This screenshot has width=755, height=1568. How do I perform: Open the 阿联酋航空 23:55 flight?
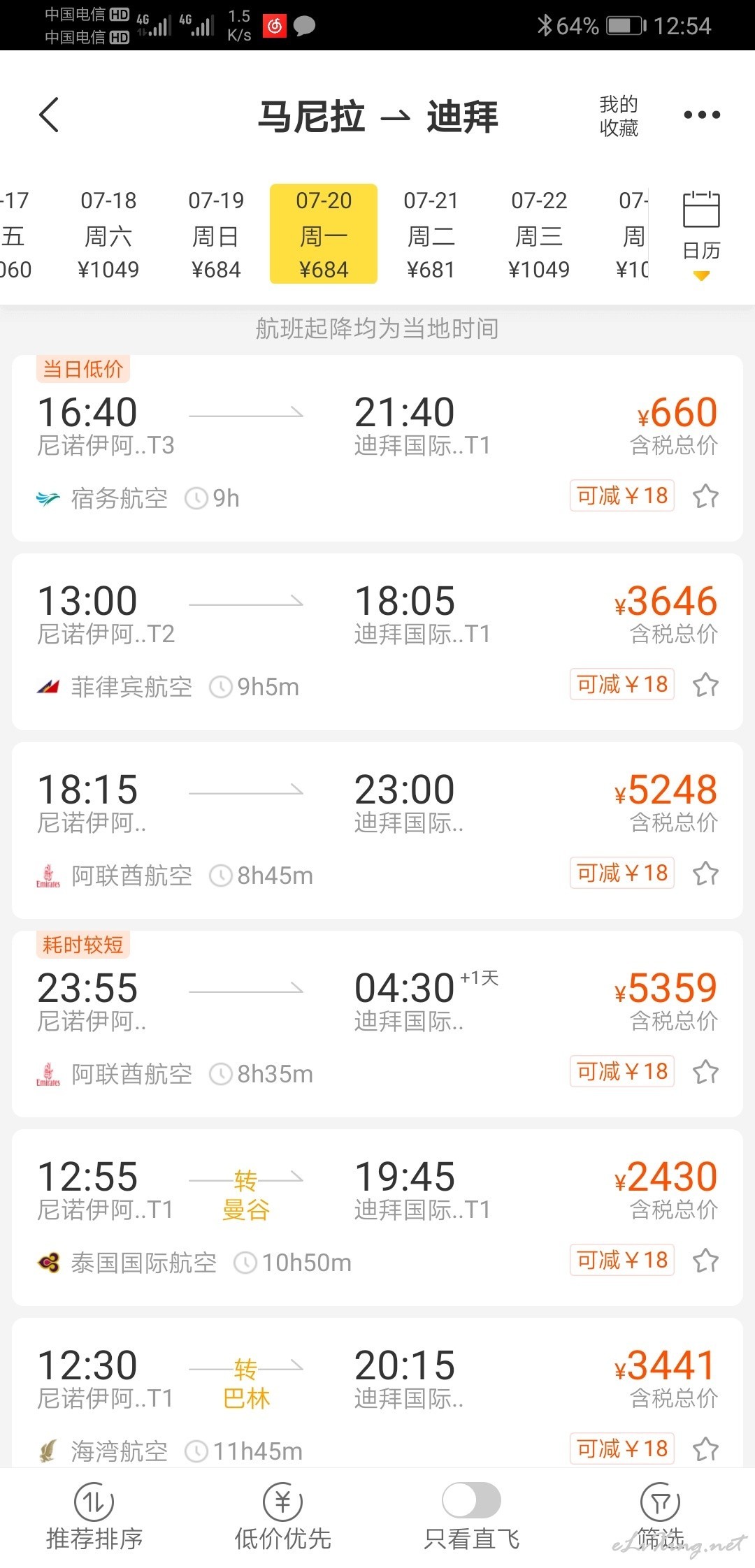click(x=377, y=1024)
